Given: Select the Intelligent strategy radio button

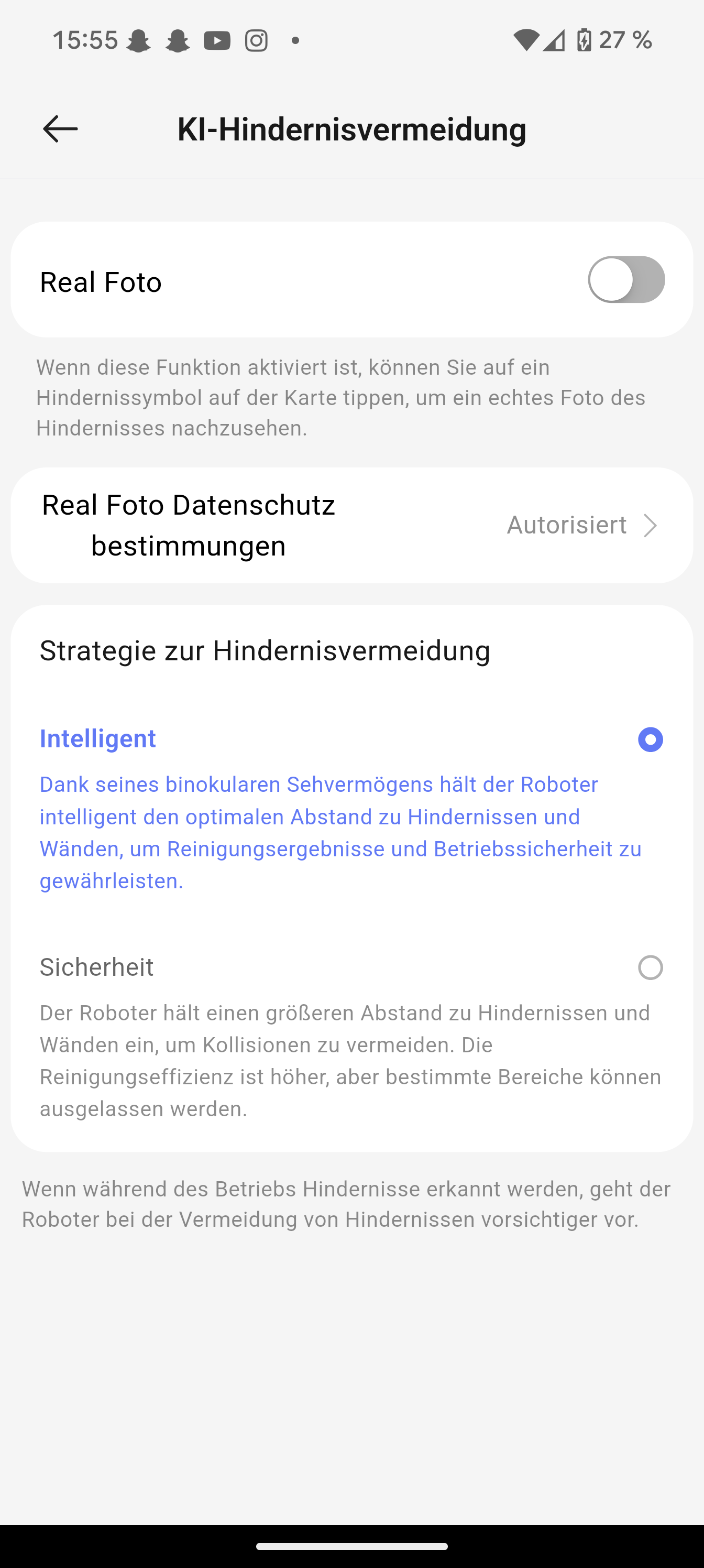Looking at the screenshot, I should pos(651,739).
